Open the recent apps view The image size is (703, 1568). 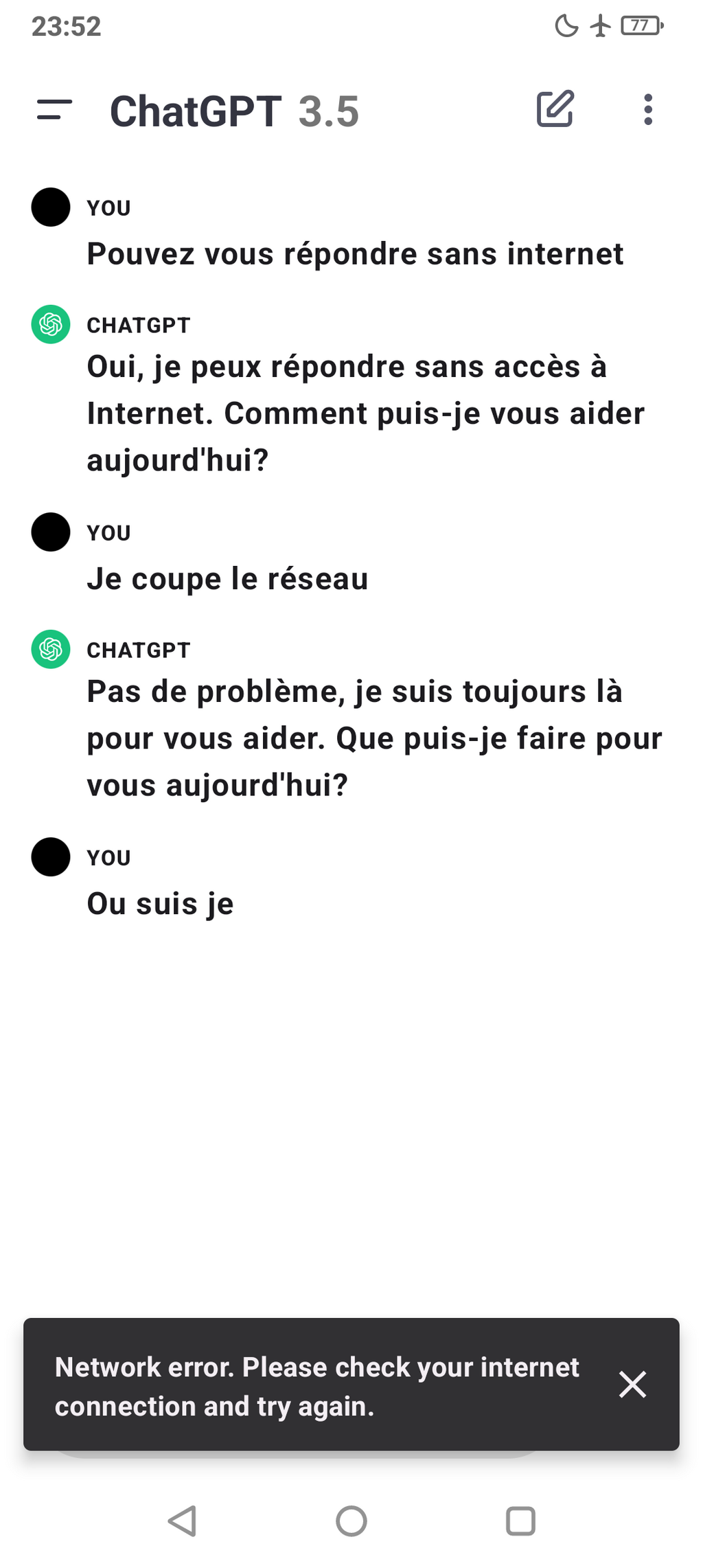[520, 1521]
